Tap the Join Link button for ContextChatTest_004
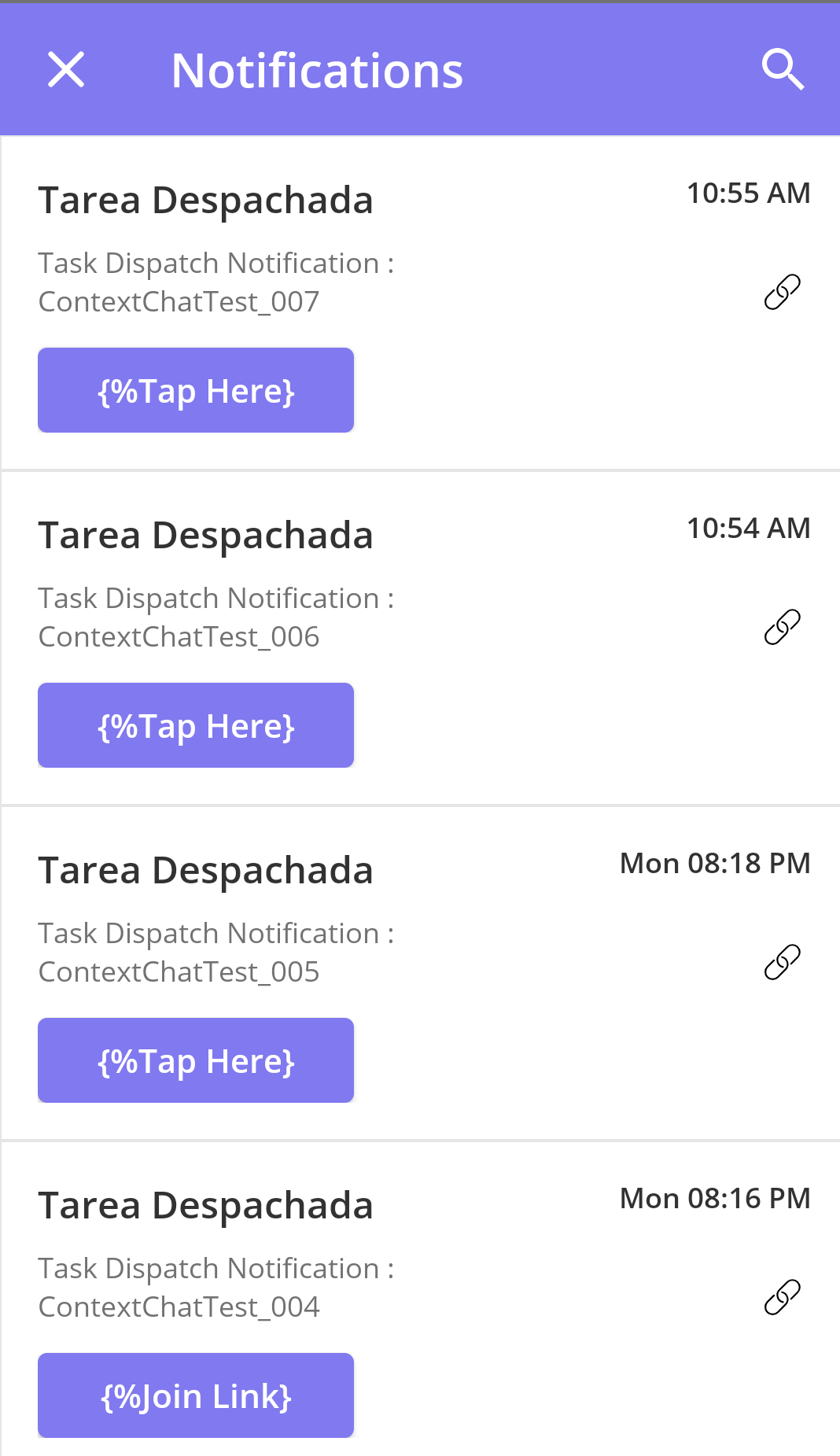840x1456 pixels. click(x=196, y=1395)
